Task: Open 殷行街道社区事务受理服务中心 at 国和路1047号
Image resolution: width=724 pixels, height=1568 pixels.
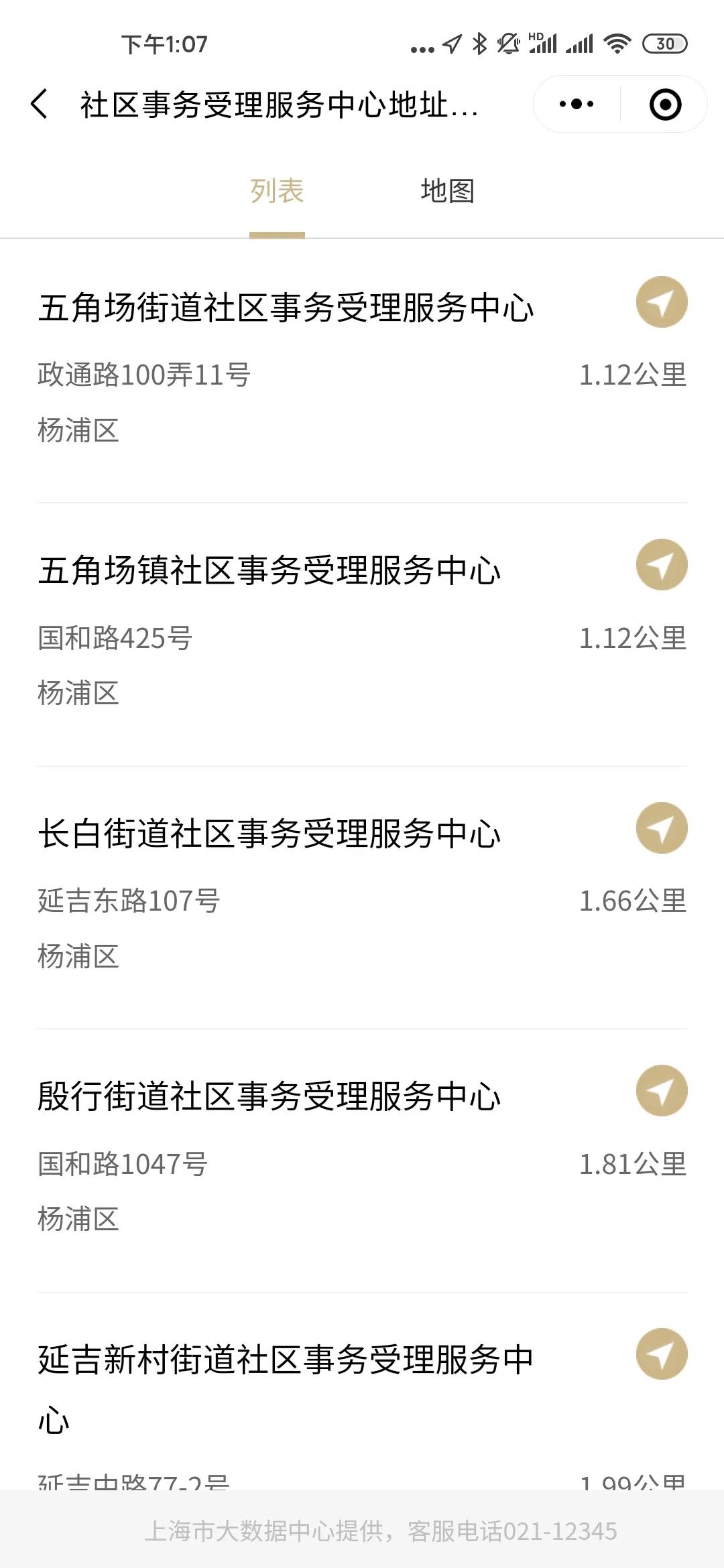Action: click(x=269, y=1097)
